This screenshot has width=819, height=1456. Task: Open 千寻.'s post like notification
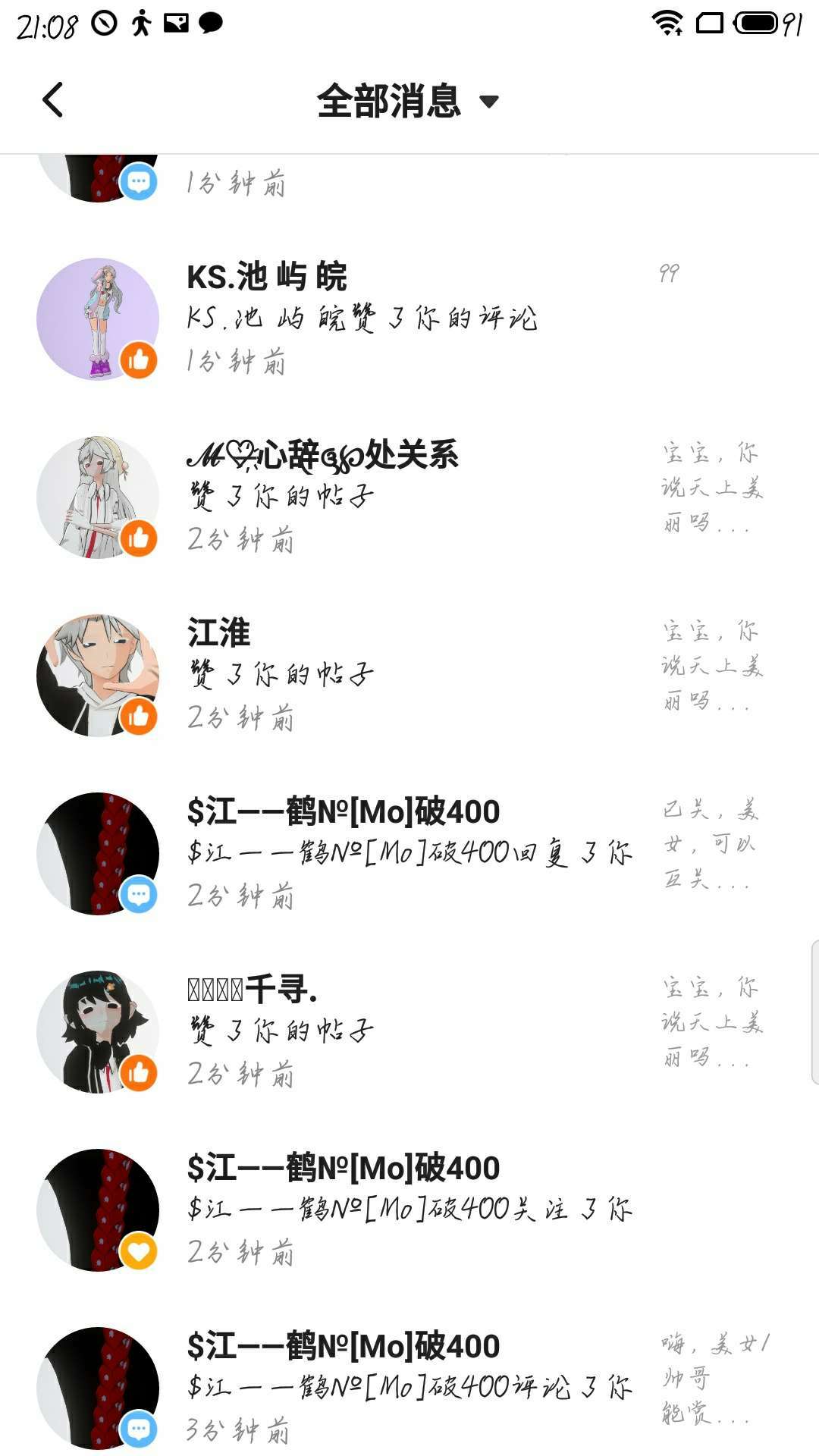tap(409, 1031)
